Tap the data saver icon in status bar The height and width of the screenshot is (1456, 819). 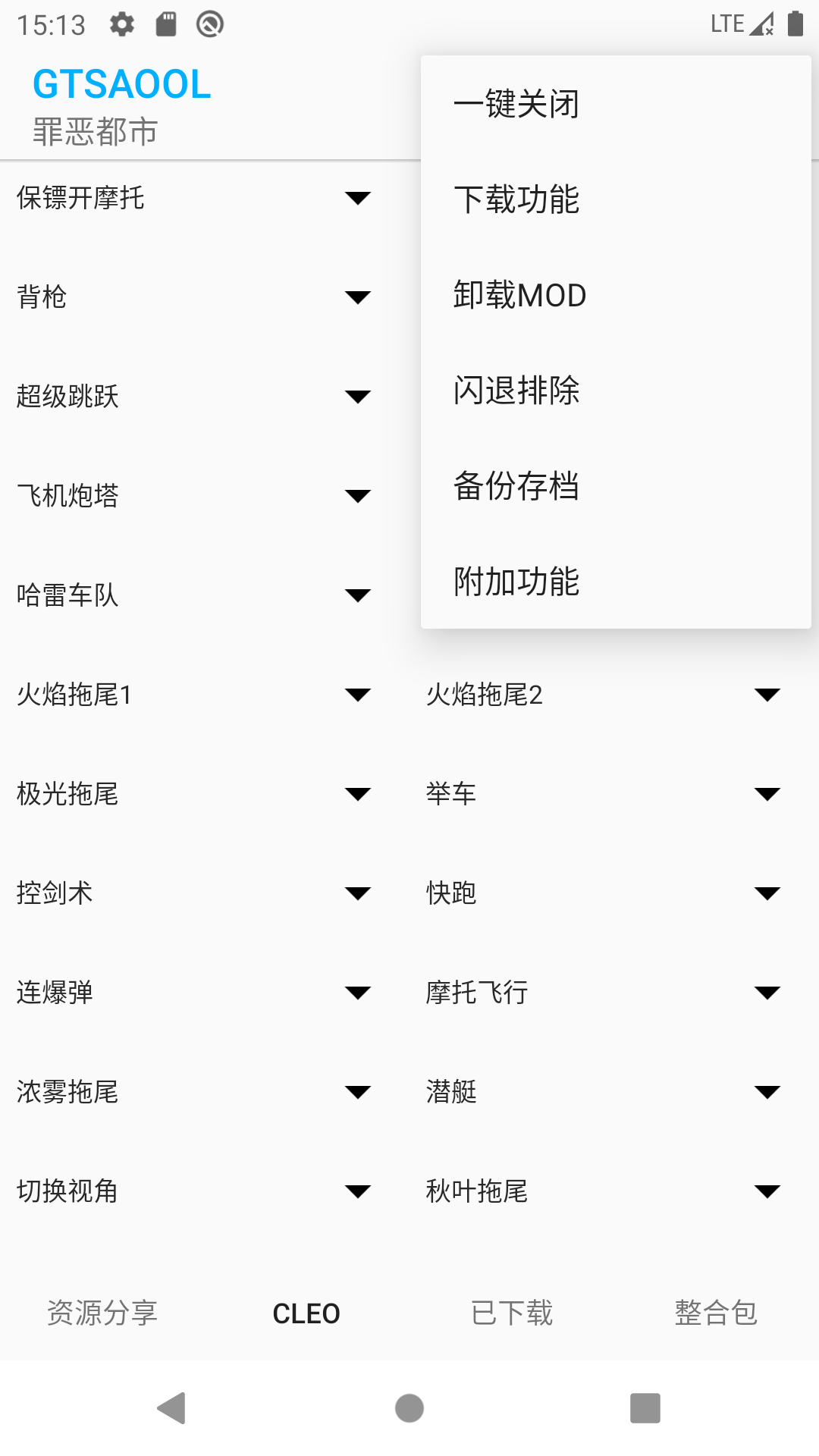tap(209, 23)
